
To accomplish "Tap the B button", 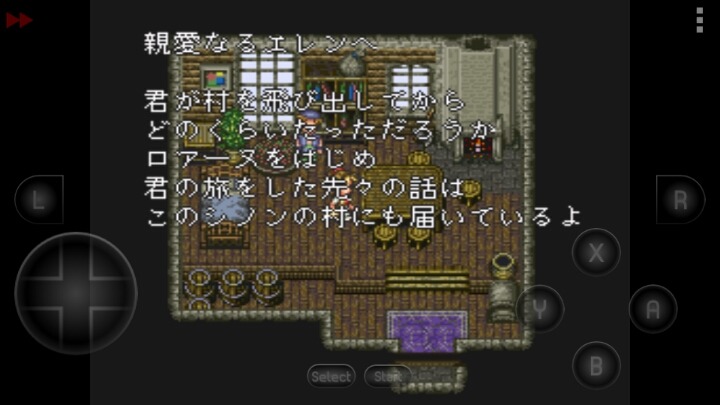I will point(596,364).
